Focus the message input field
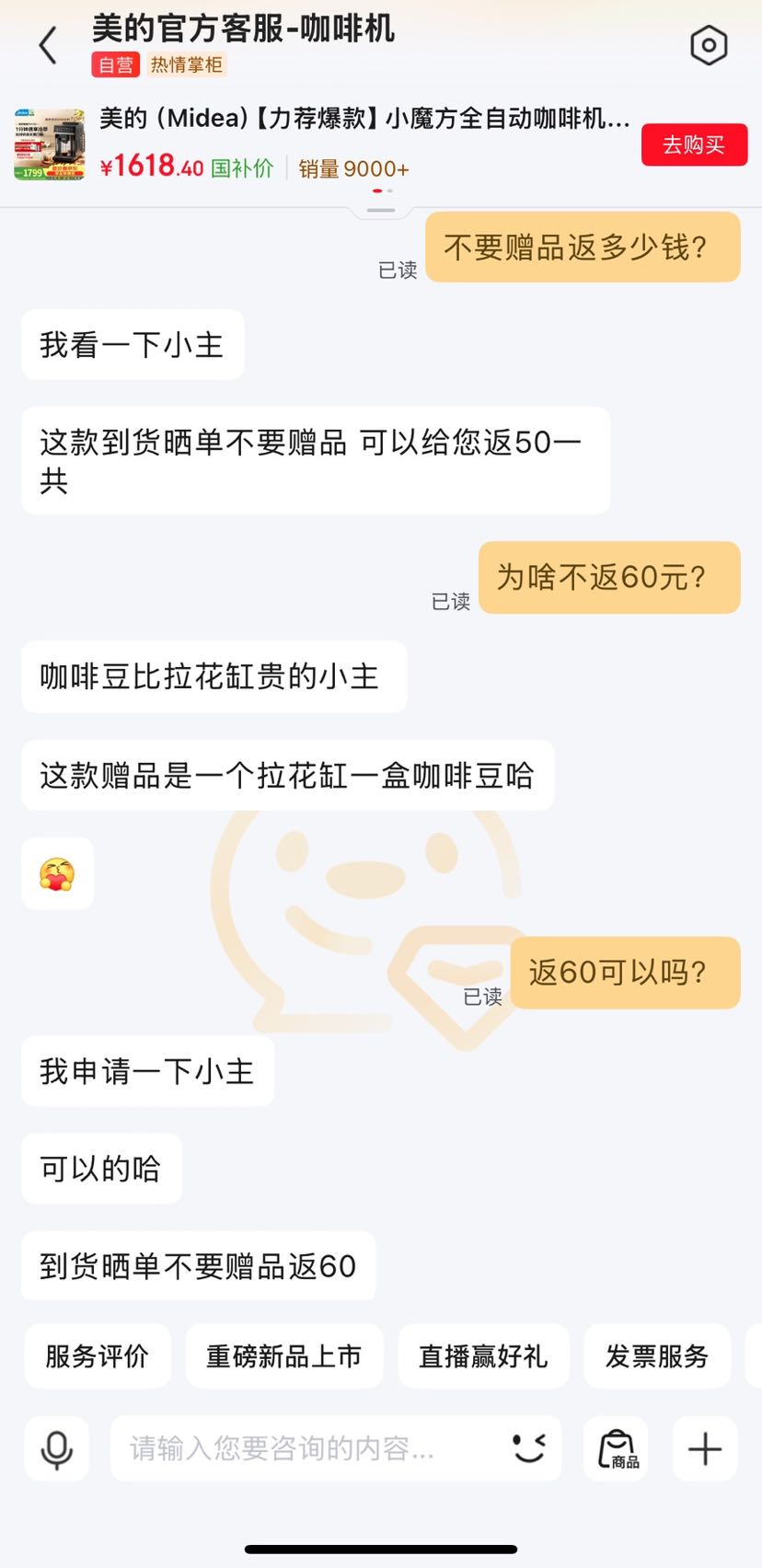Viewport: 762px width, 1568px height. click(x=313, y=1448)
